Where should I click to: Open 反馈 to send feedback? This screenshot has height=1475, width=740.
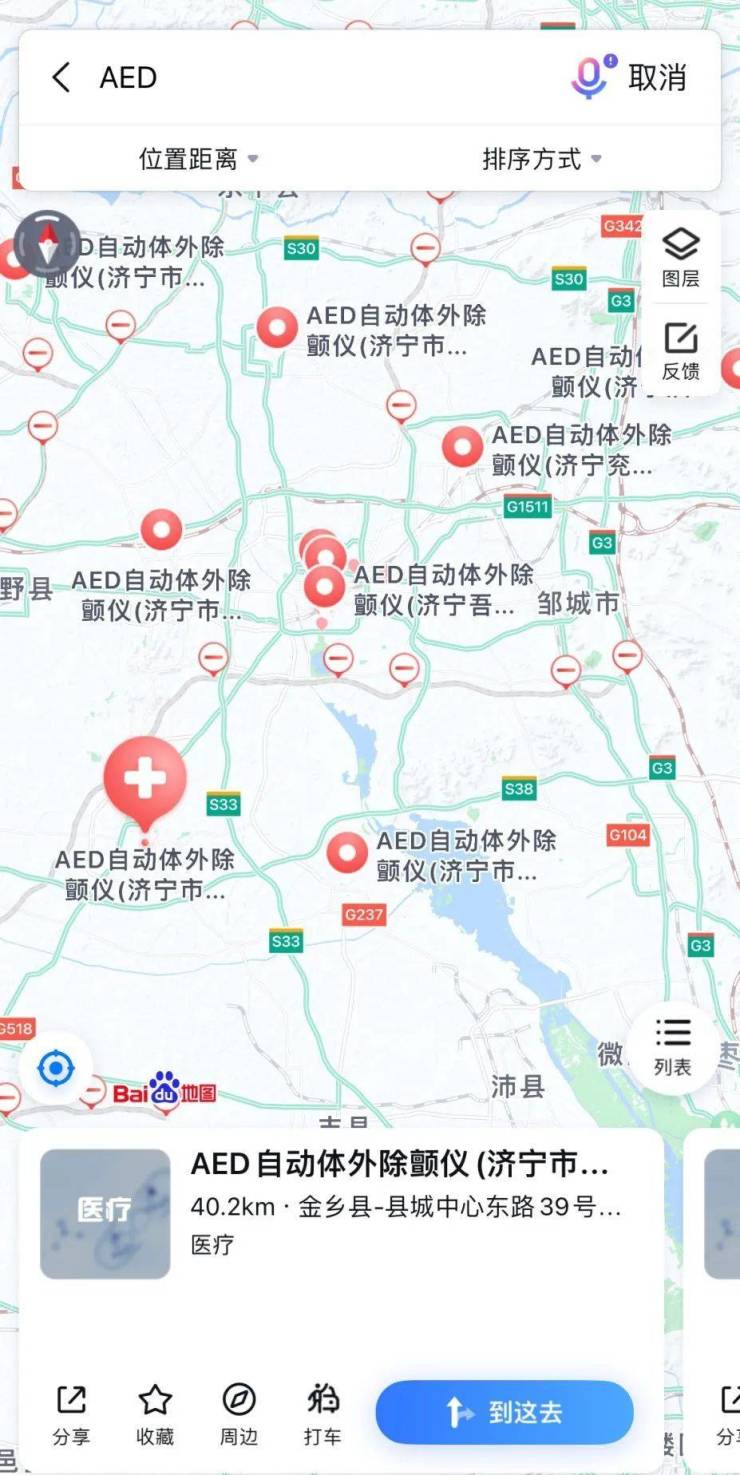(x=681, y=350)
